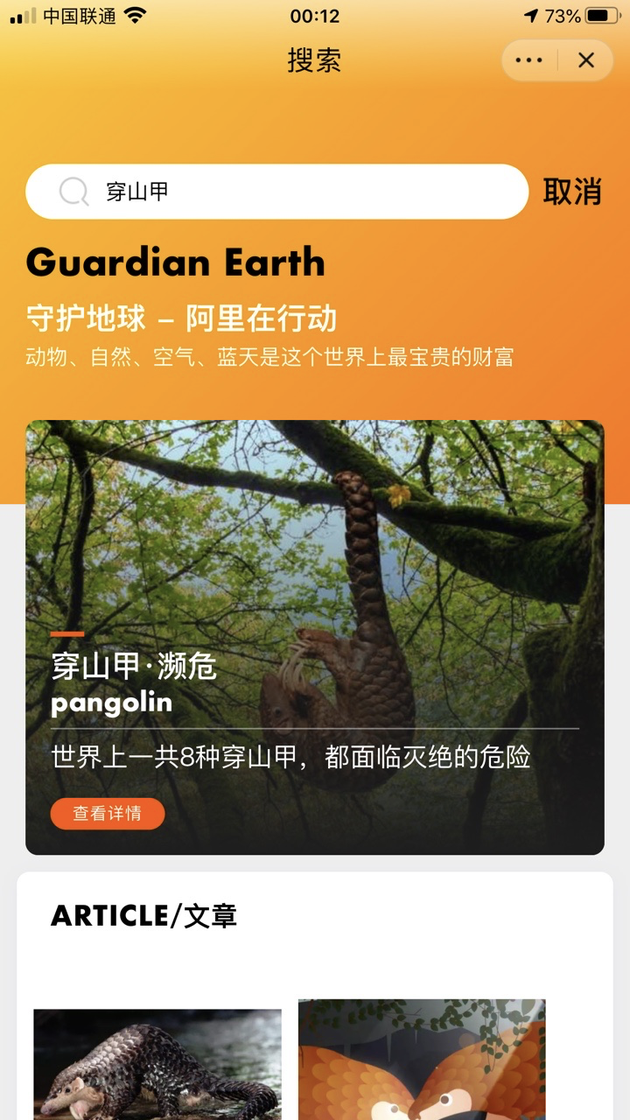Viewport: 630px width, 1120px height.
Task: Close the mini program
Action: [587, 60]
